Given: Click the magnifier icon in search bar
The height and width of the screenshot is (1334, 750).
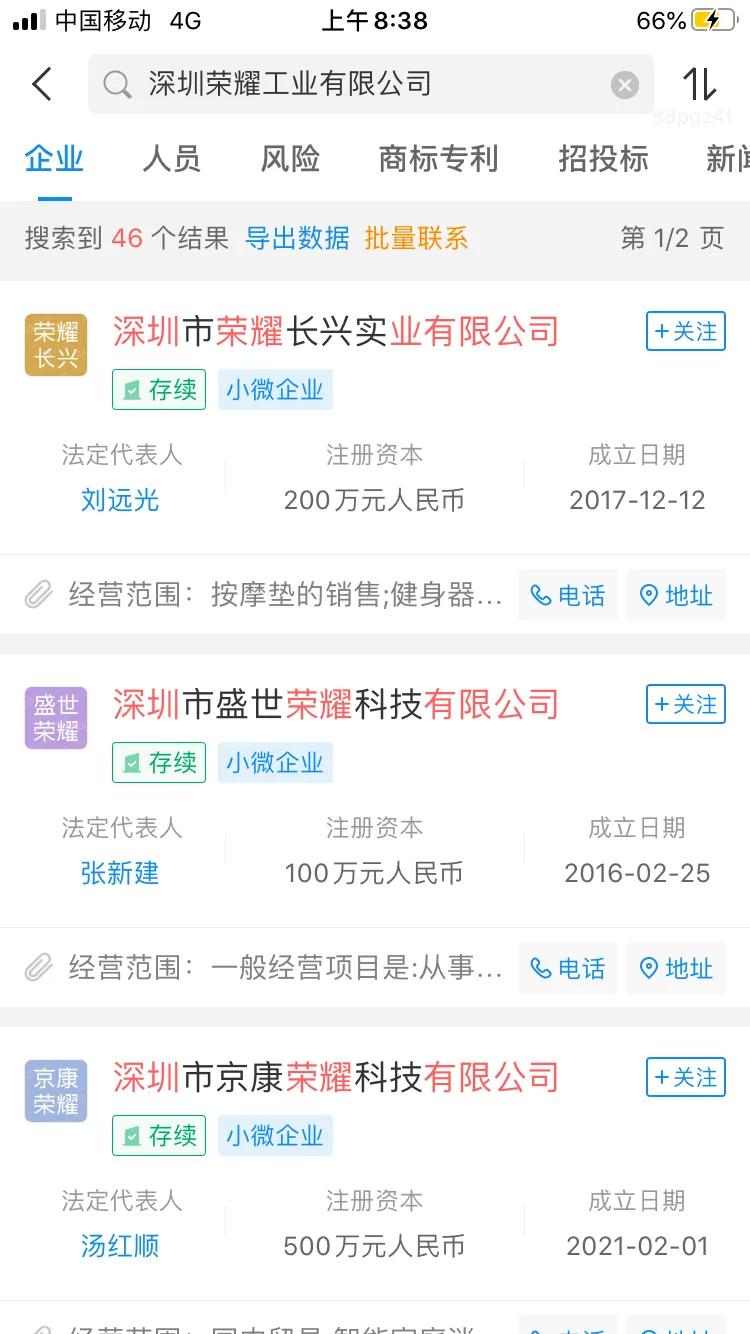Looking at the screenshot, I should point(114,84).
